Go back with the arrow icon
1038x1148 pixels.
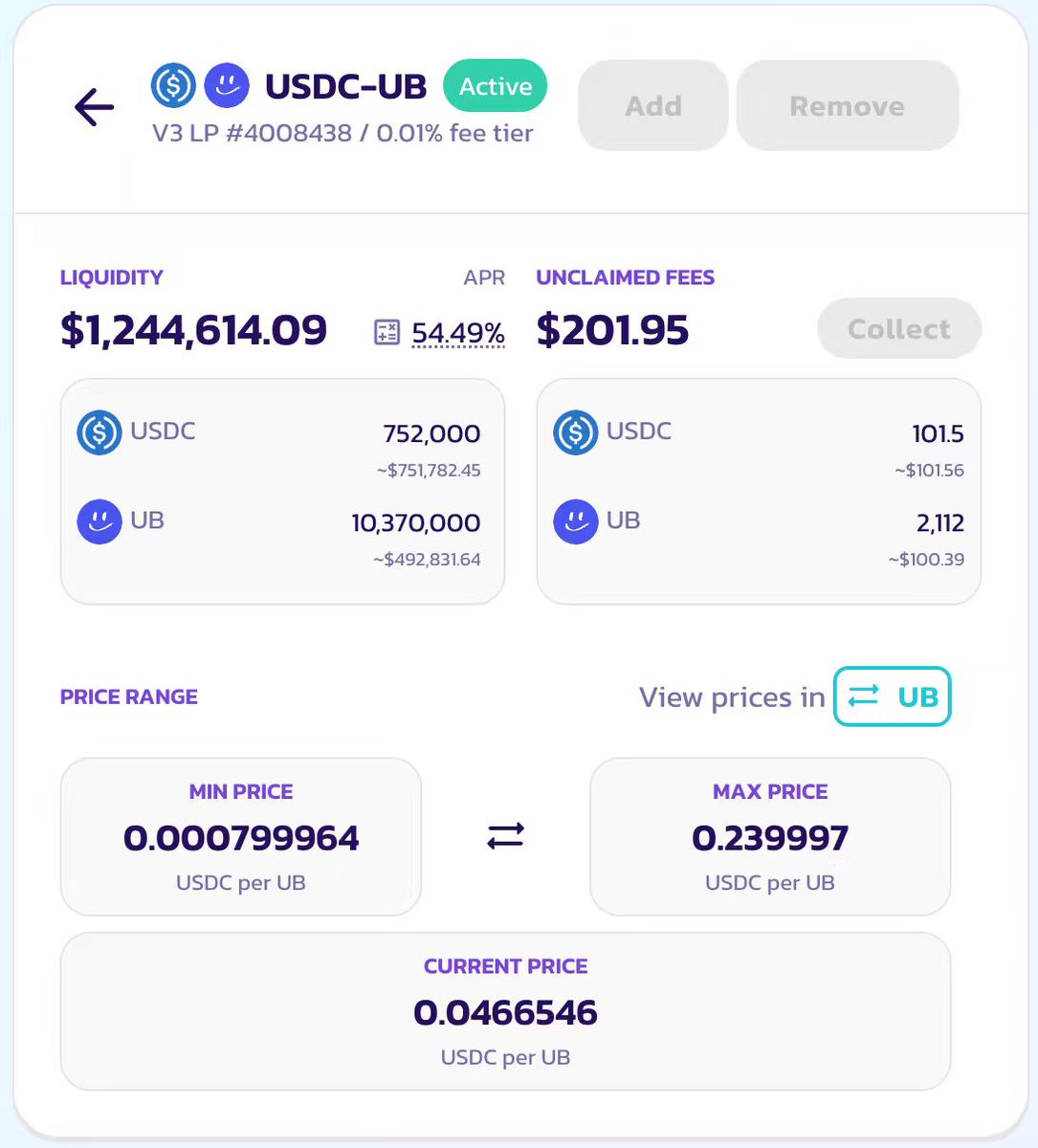coord(95,107)
